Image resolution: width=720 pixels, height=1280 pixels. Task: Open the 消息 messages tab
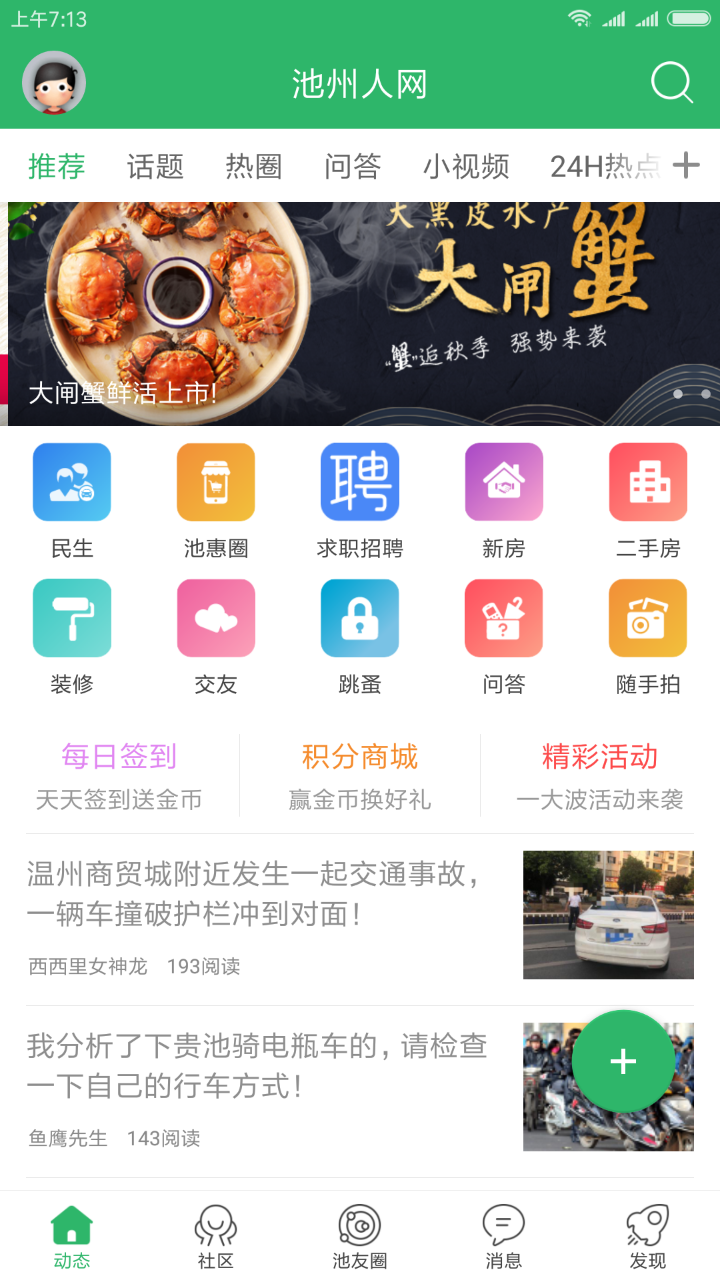pos(504,1237)
